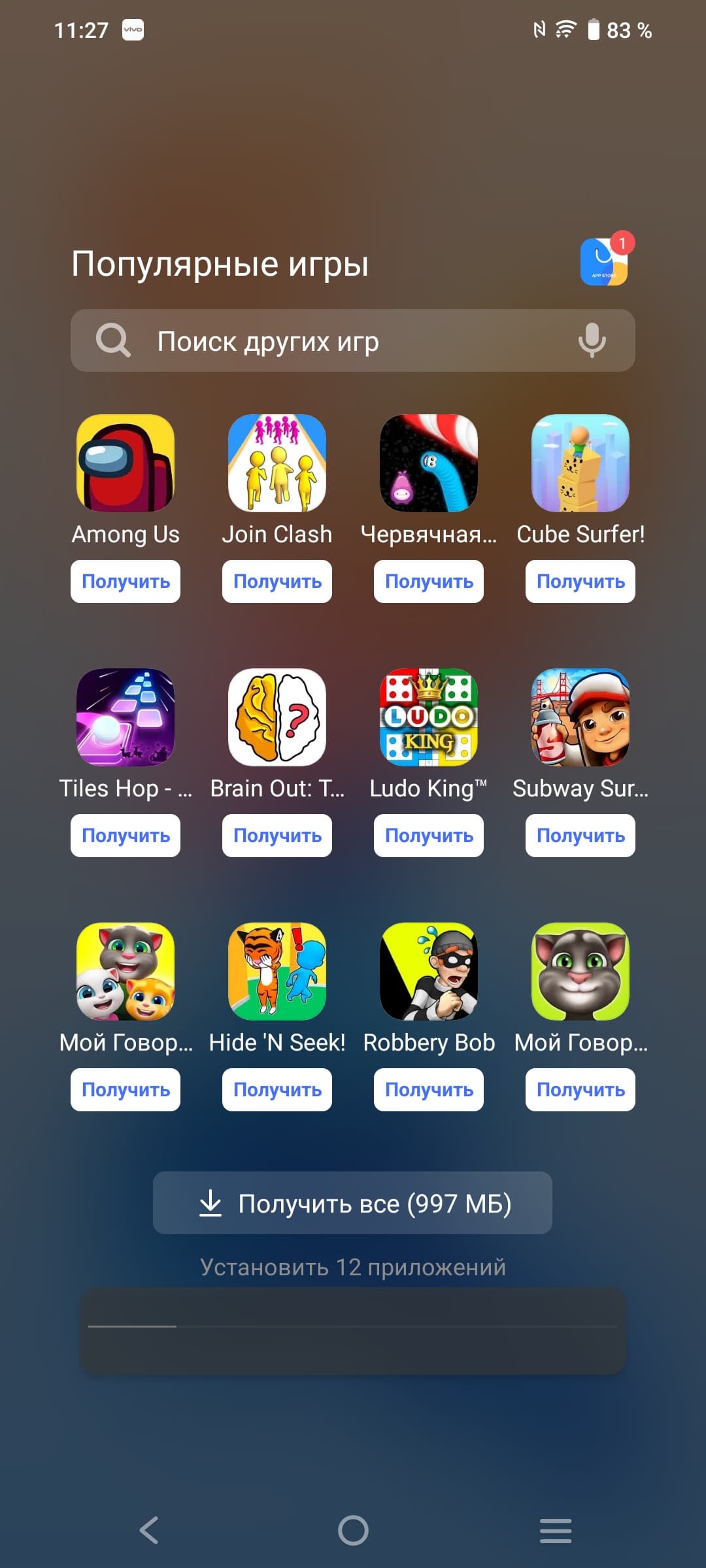Get the Brain Out game
The image size is (706, 1568).
(x=277, y=836)
